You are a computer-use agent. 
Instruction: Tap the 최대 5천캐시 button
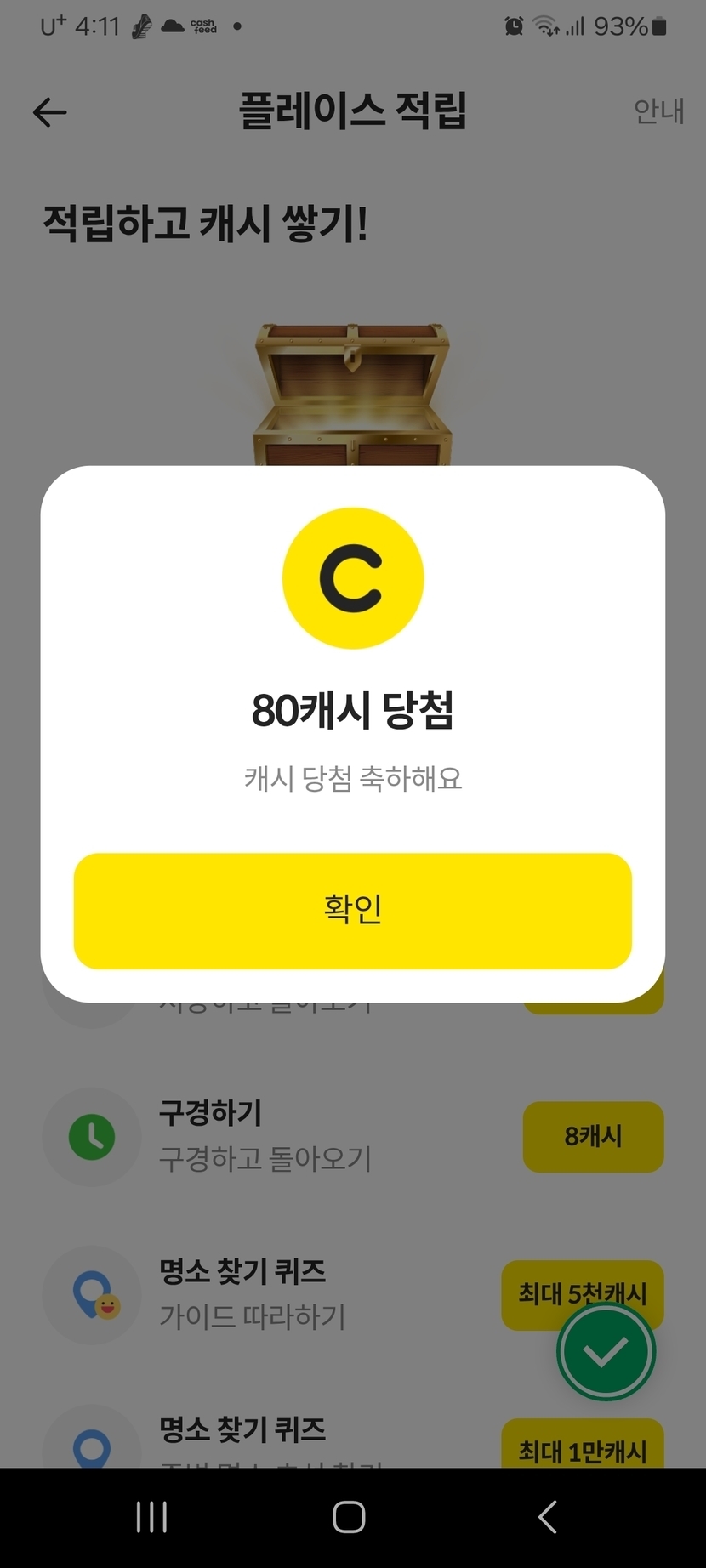583,1295
